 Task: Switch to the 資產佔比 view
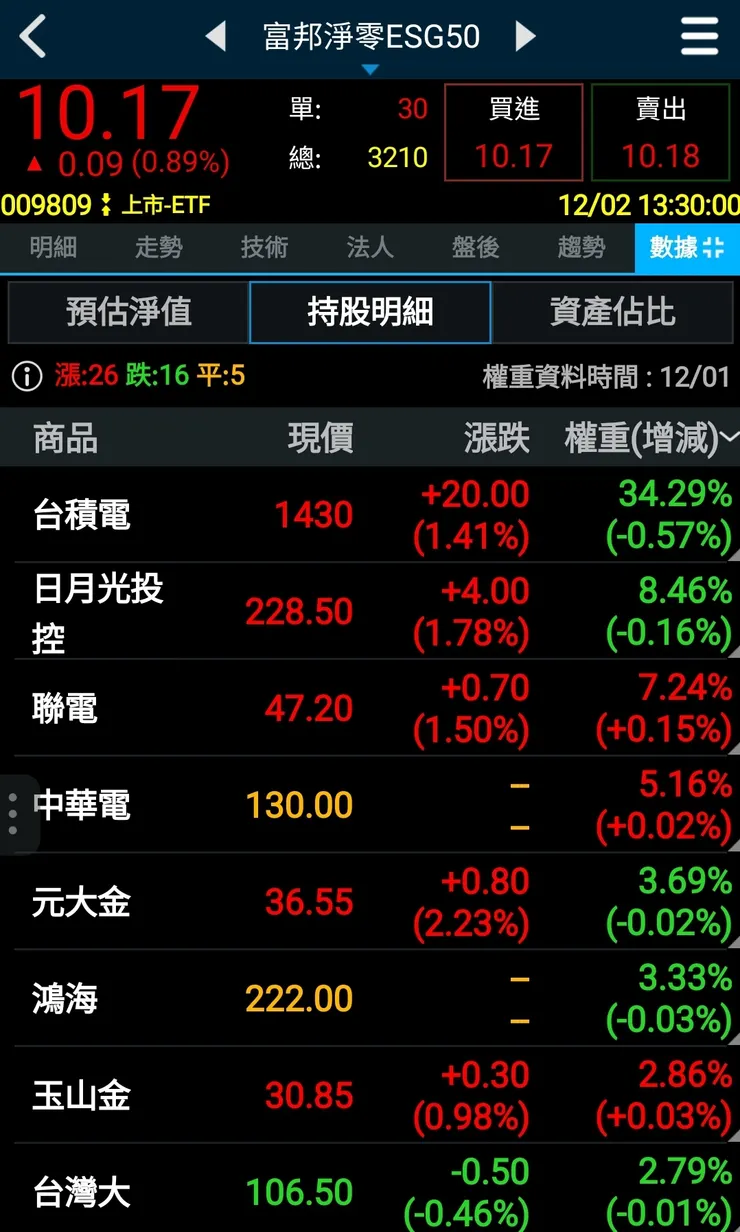click(x=611, y=312)
